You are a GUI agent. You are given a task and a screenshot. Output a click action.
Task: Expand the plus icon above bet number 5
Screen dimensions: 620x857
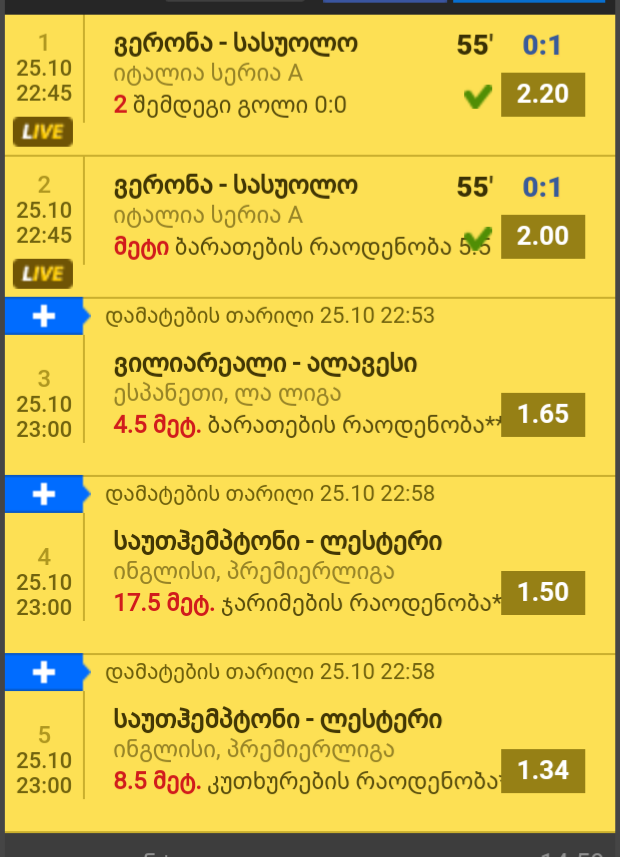tap(43, 672)
